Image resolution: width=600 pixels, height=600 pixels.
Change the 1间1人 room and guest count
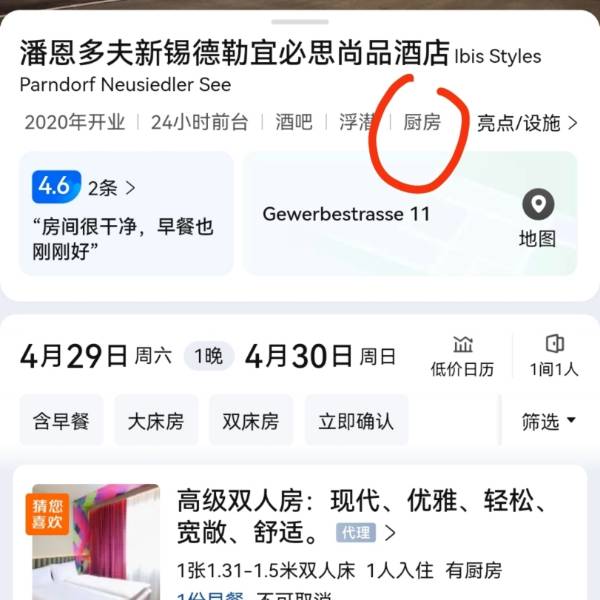(x=553, y=356)
